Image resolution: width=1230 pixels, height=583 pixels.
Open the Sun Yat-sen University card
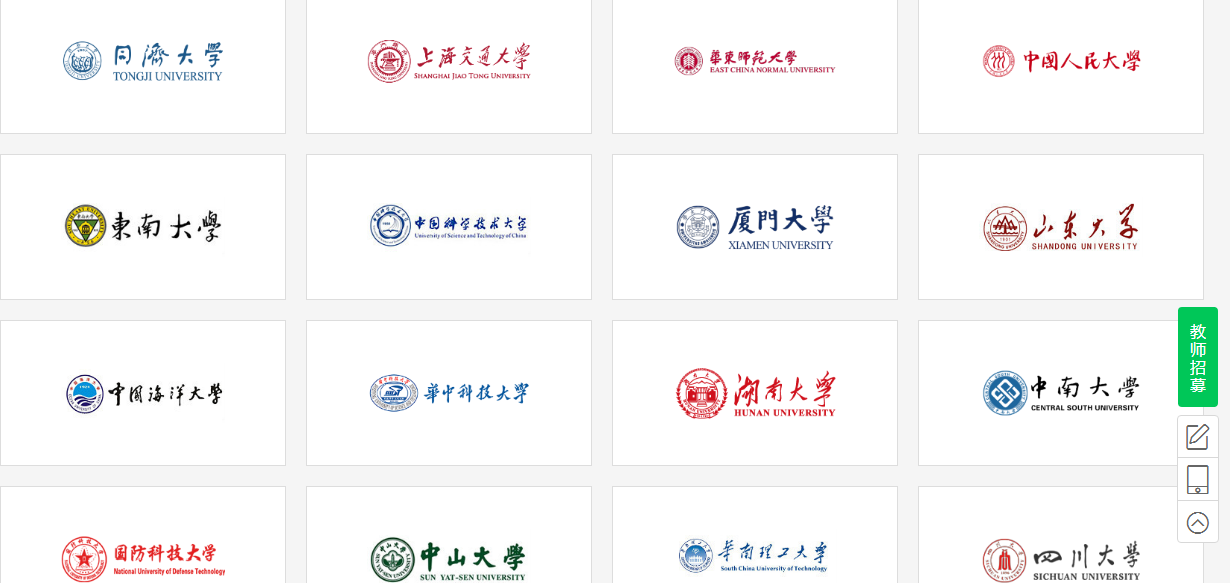(x=449, y=553)
